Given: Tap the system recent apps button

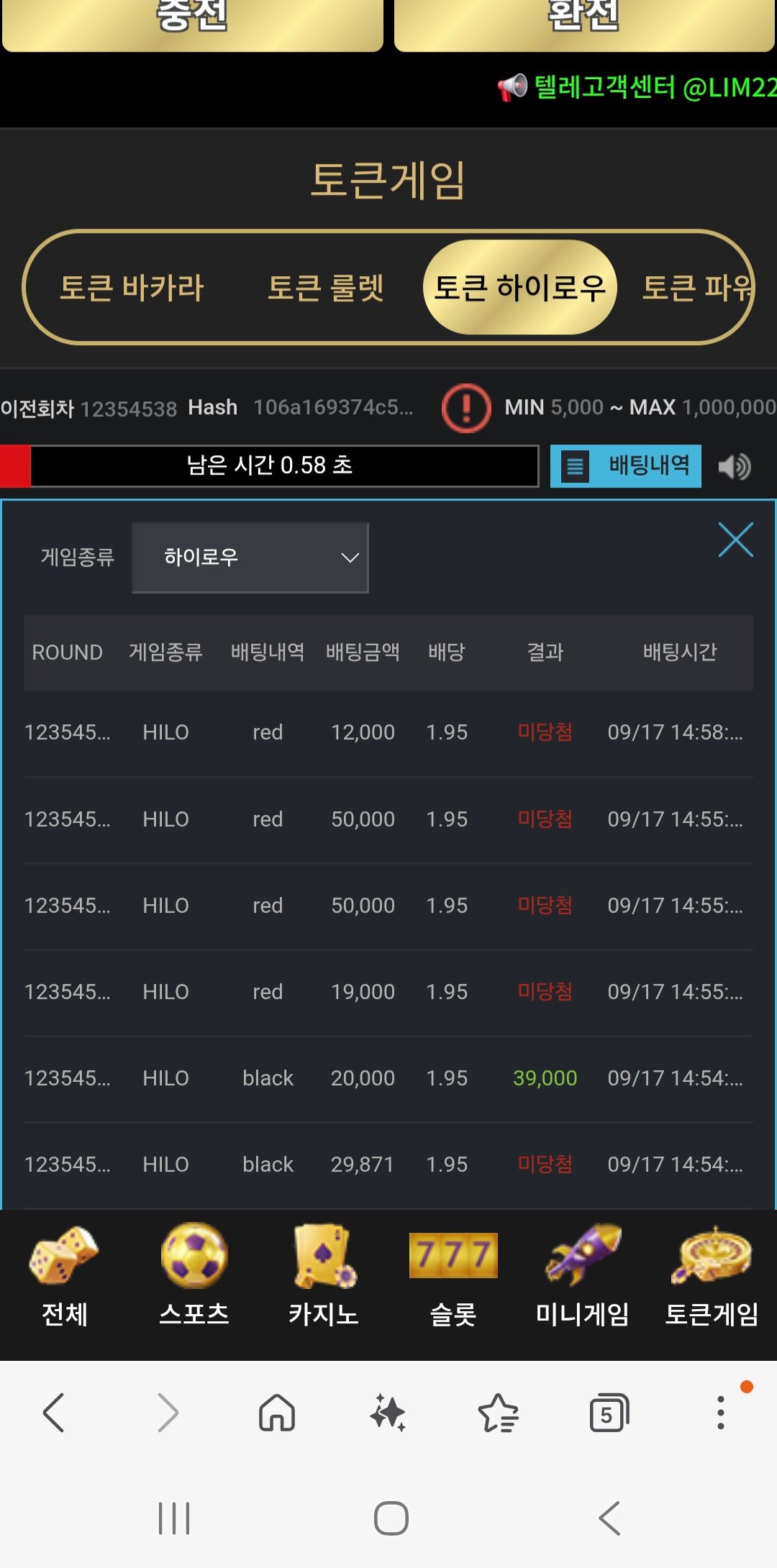Looking at the screenshot, I should coord(174,1518).
